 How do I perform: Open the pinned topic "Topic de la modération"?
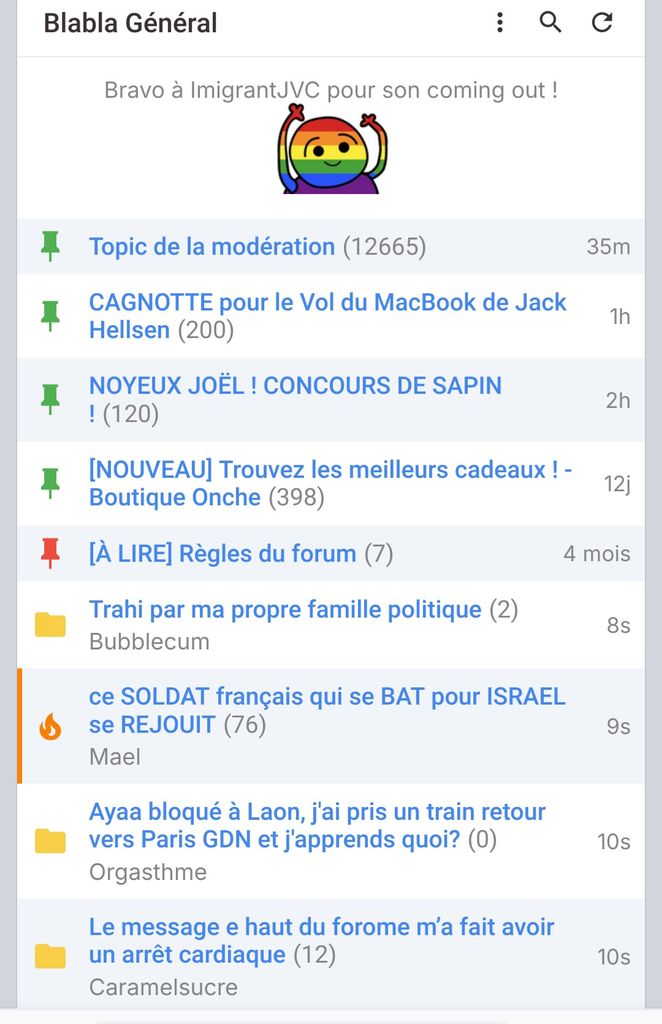pos(212,247)
